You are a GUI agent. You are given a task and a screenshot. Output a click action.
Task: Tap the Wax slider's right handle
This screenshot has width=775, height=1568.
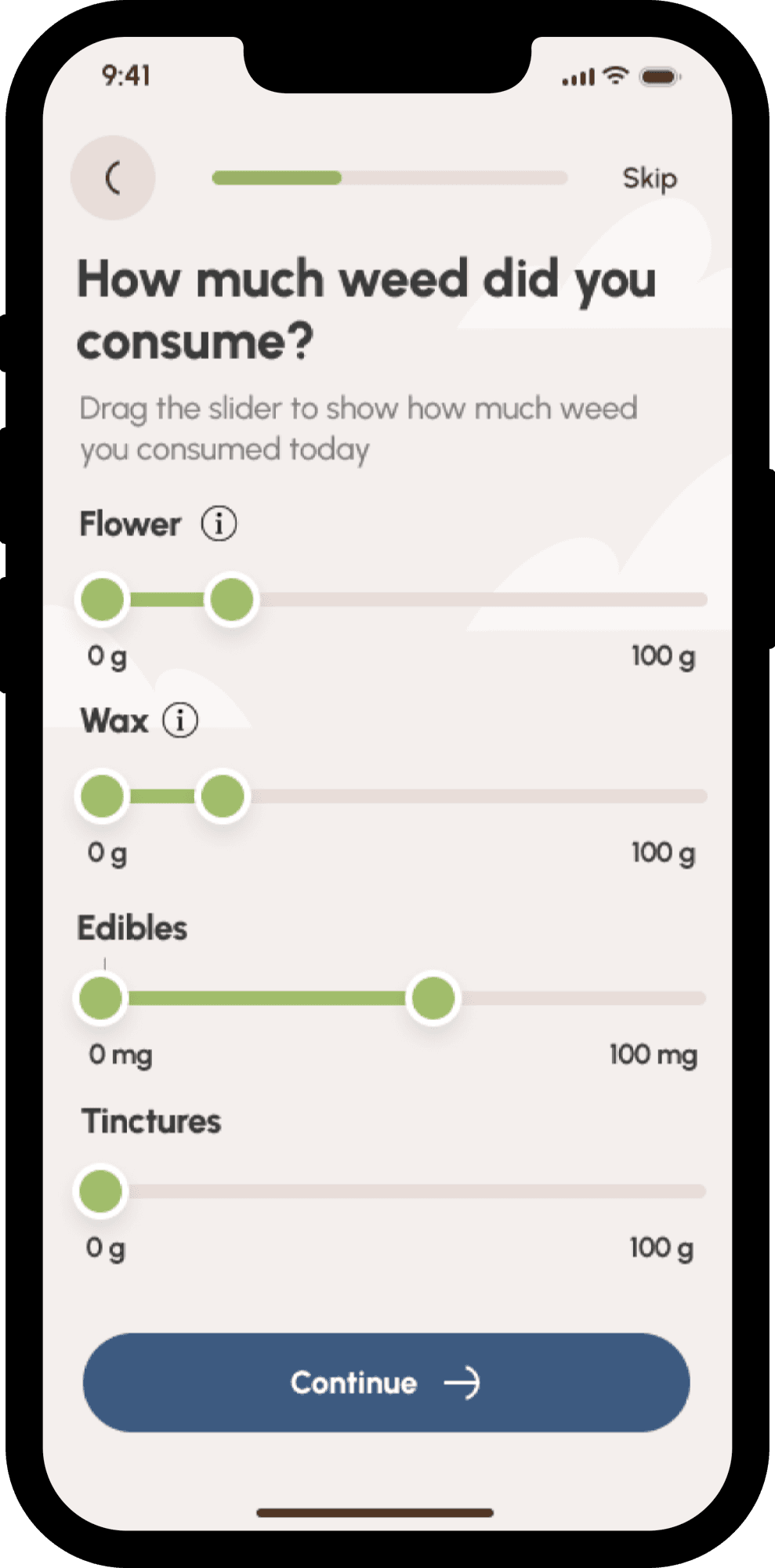coord(223,796)
